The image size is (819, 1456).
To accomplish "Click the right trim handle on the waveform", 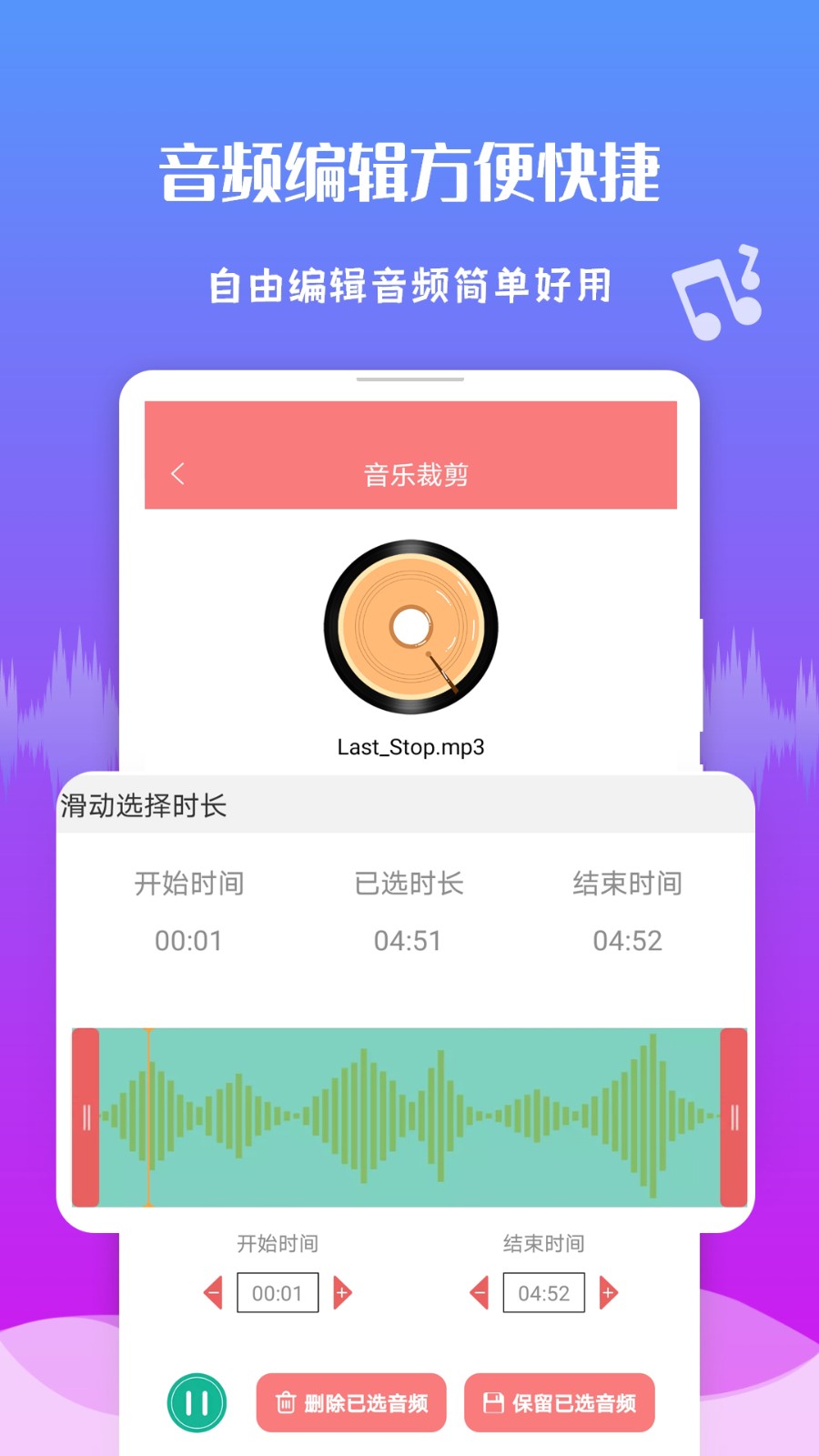I will click(x=734, y=1117).
